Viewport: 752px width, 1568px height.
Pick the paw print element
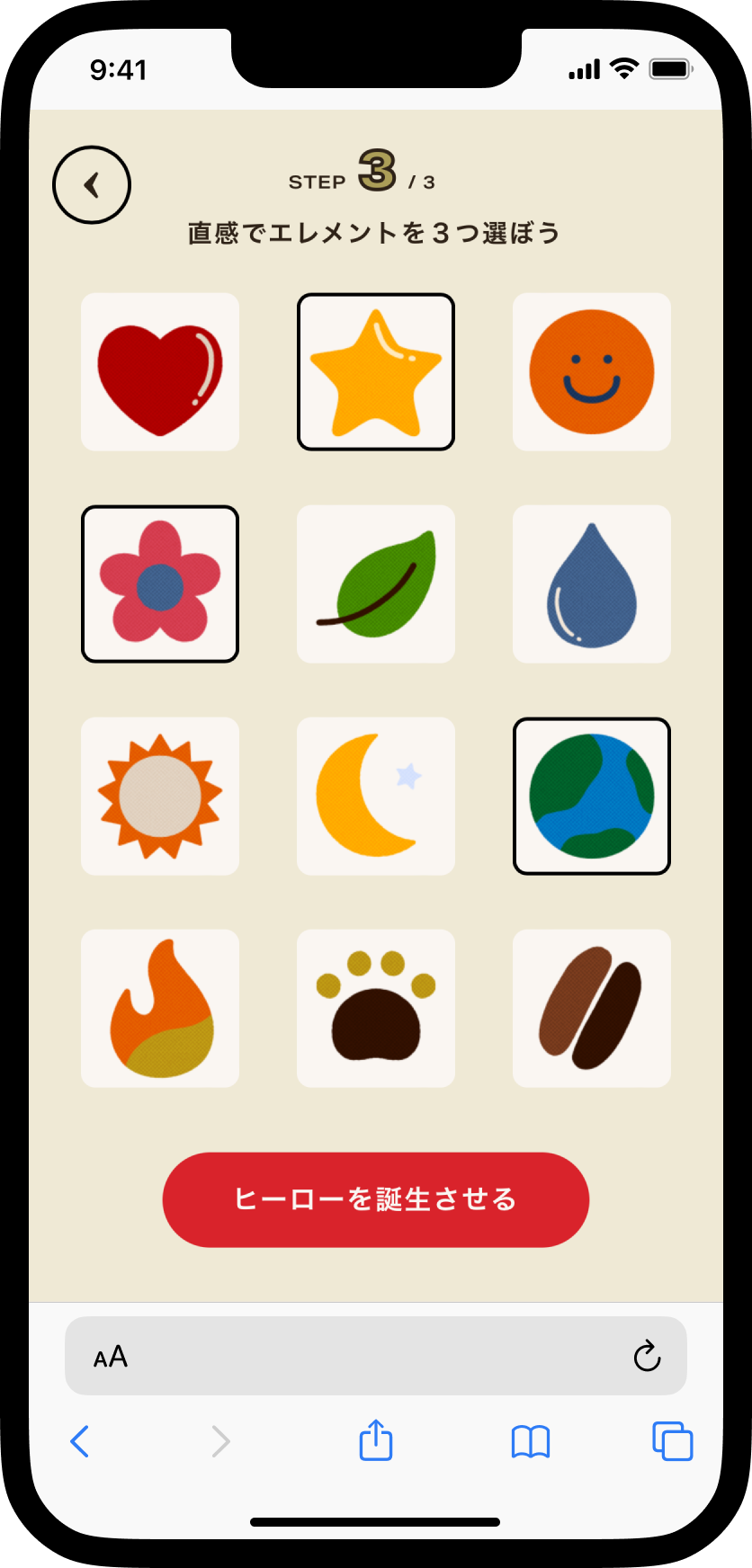pyautogui.click(x=376, y=1008)
